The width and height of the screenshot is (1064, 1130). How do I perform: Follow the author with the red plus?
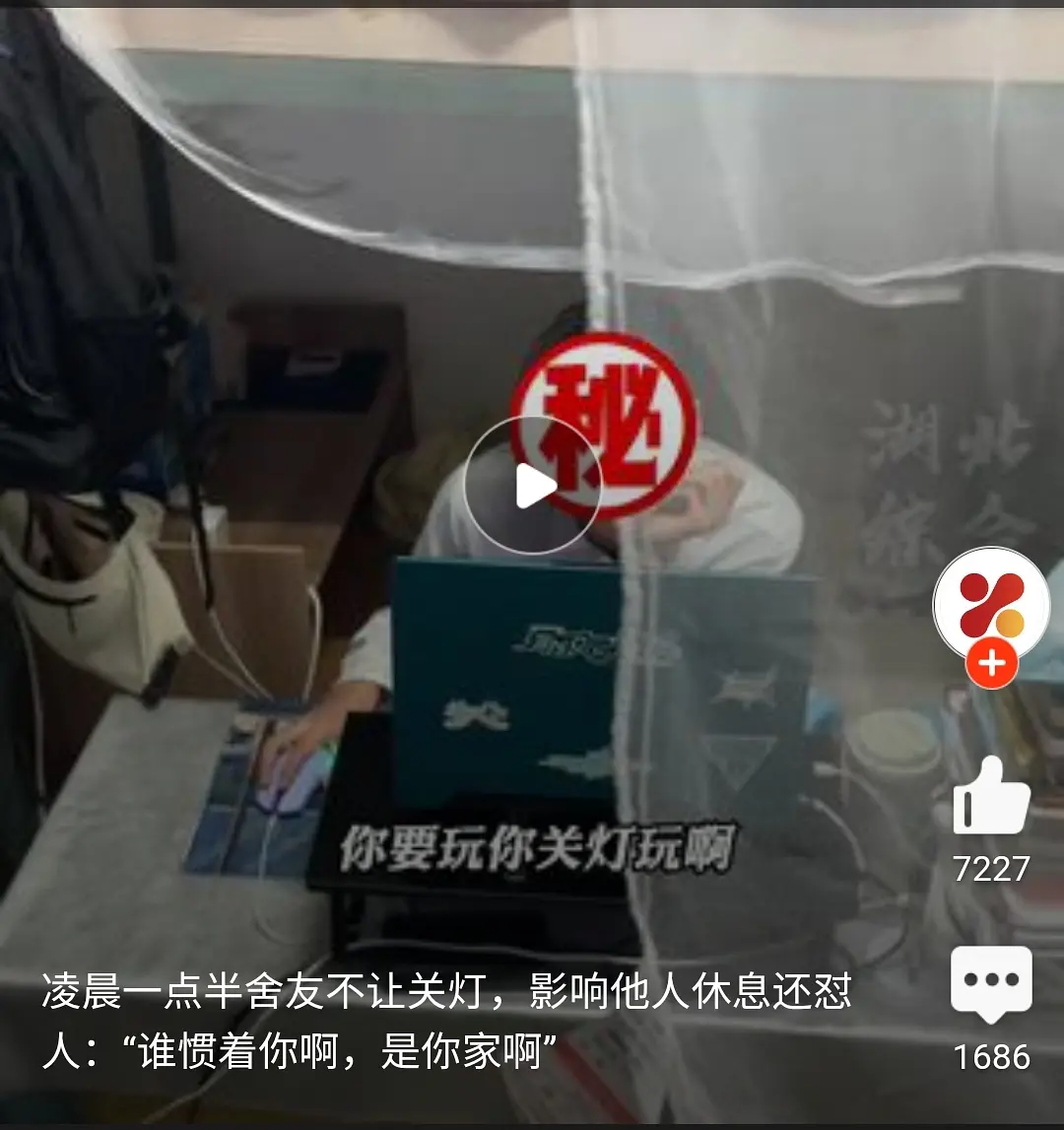[x=991, y=665]
